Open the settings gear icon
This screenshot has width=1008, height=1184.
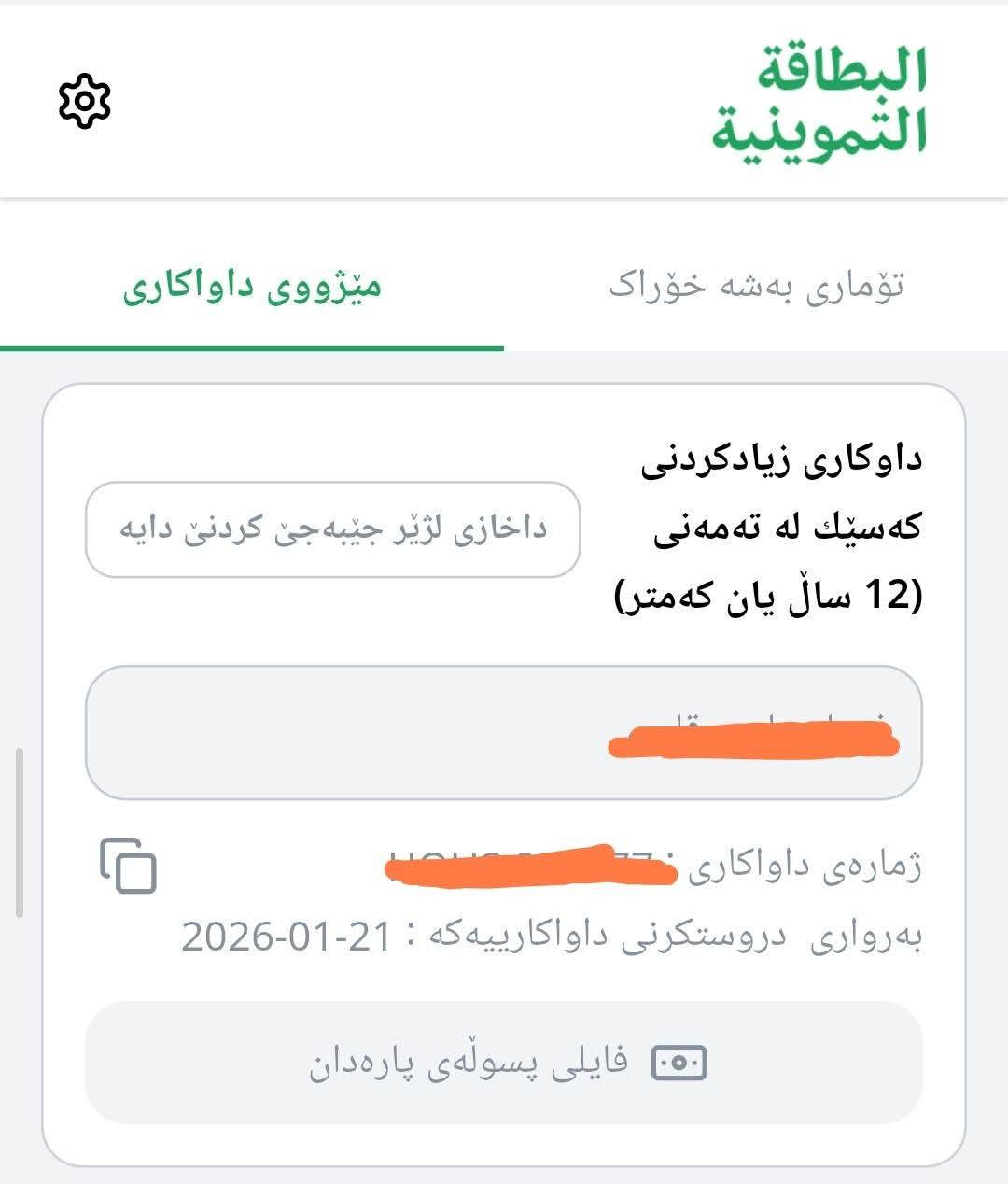(84, 100)
